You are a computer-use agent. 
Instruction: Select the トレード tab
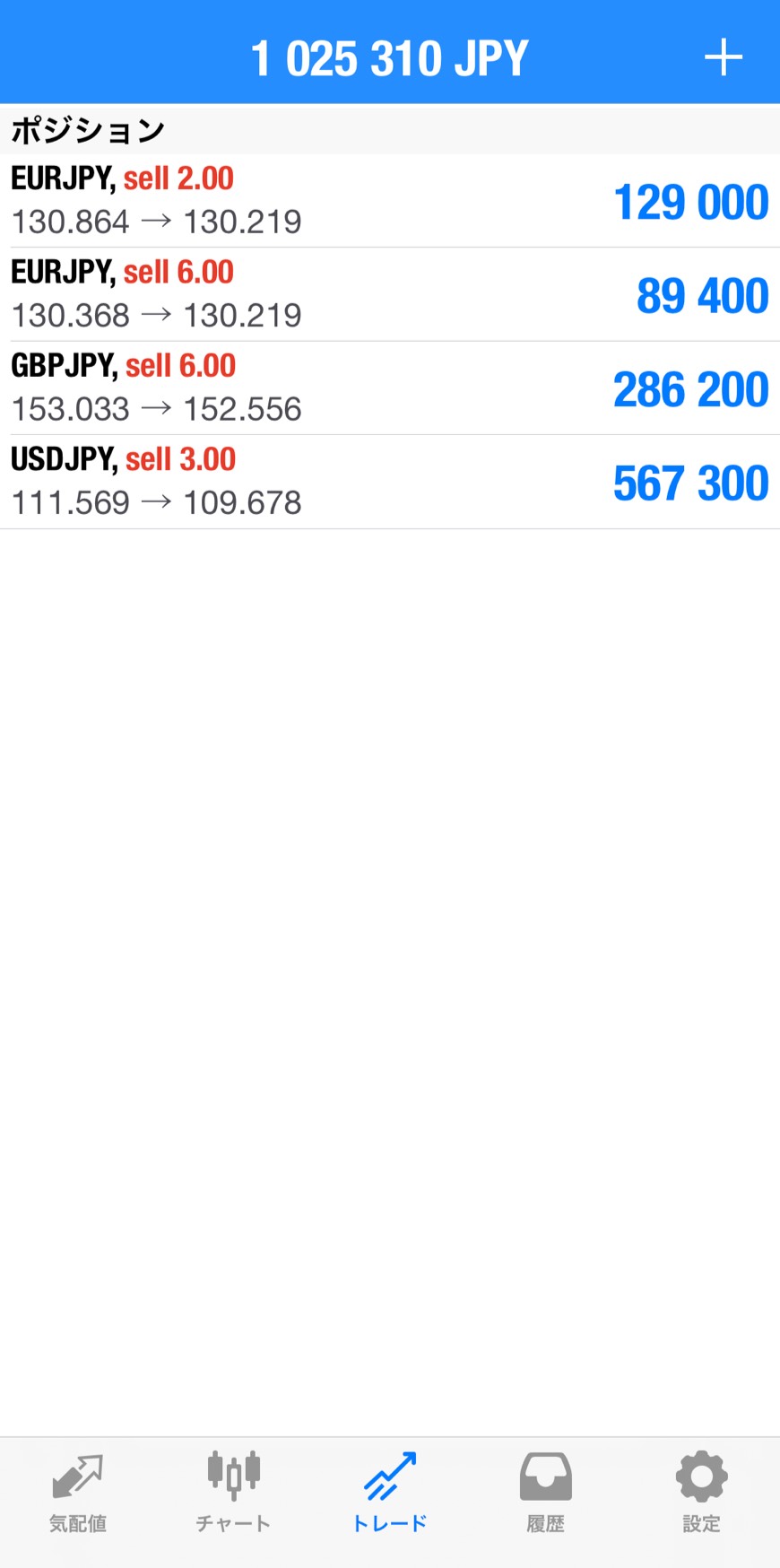coord(390,1493)
